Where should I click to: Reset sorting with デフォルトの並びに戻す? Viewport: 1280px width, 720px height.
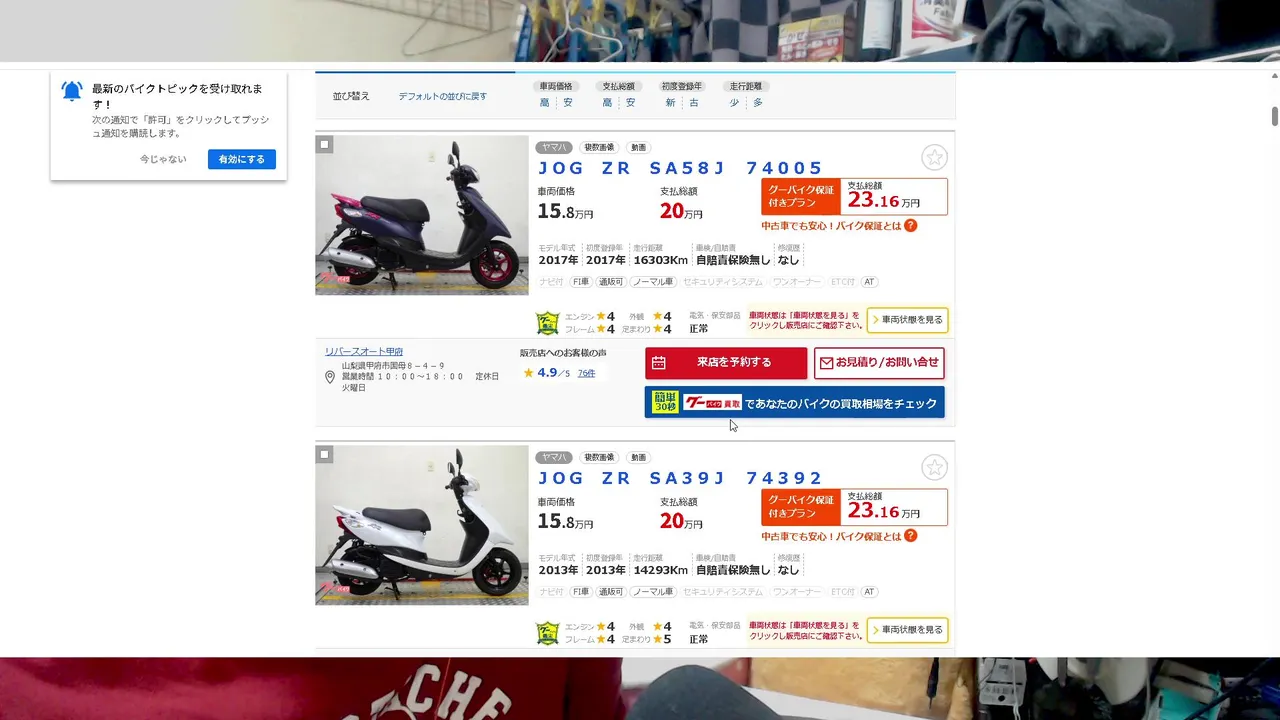click(442, 96)
